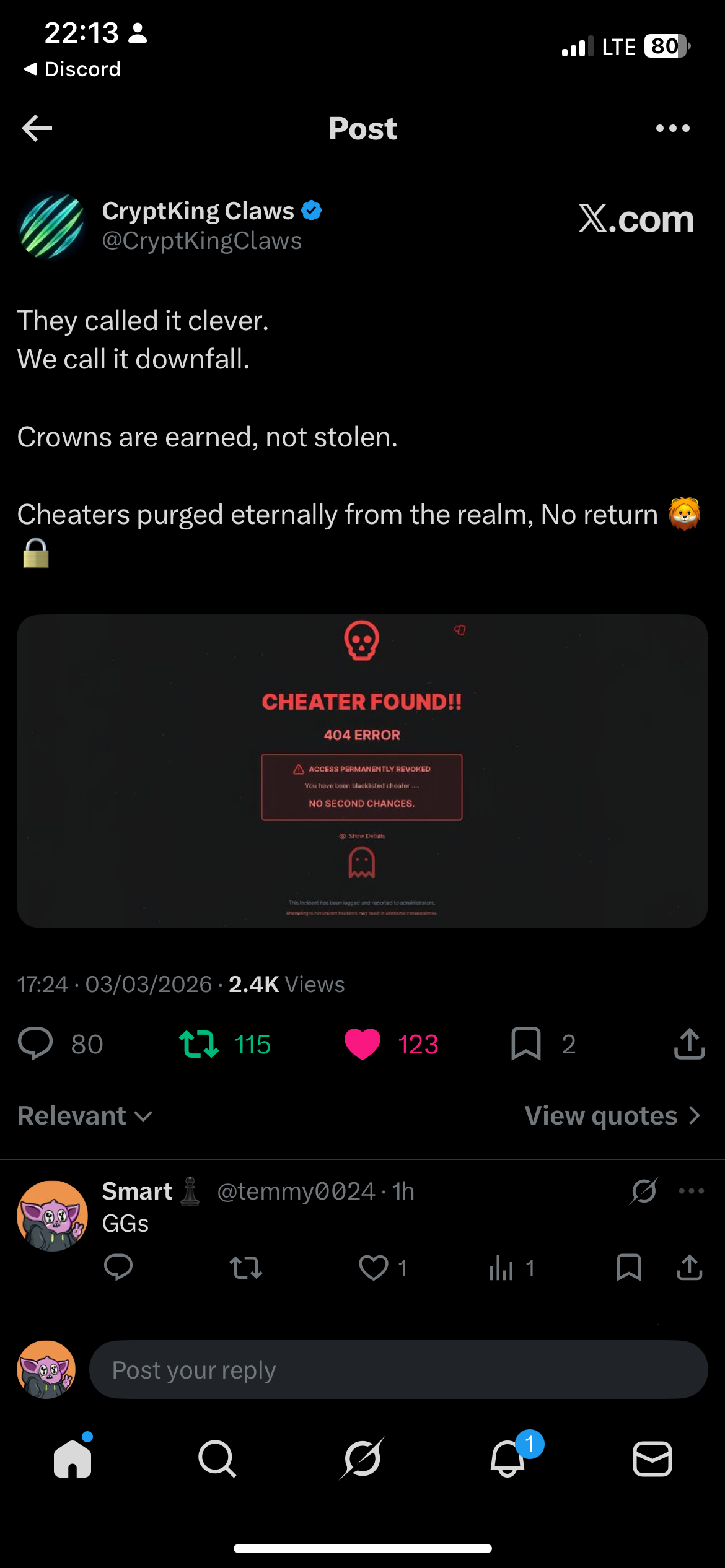
Task: Expand the Relevant sort dropdown
Action: (85, 1116)
